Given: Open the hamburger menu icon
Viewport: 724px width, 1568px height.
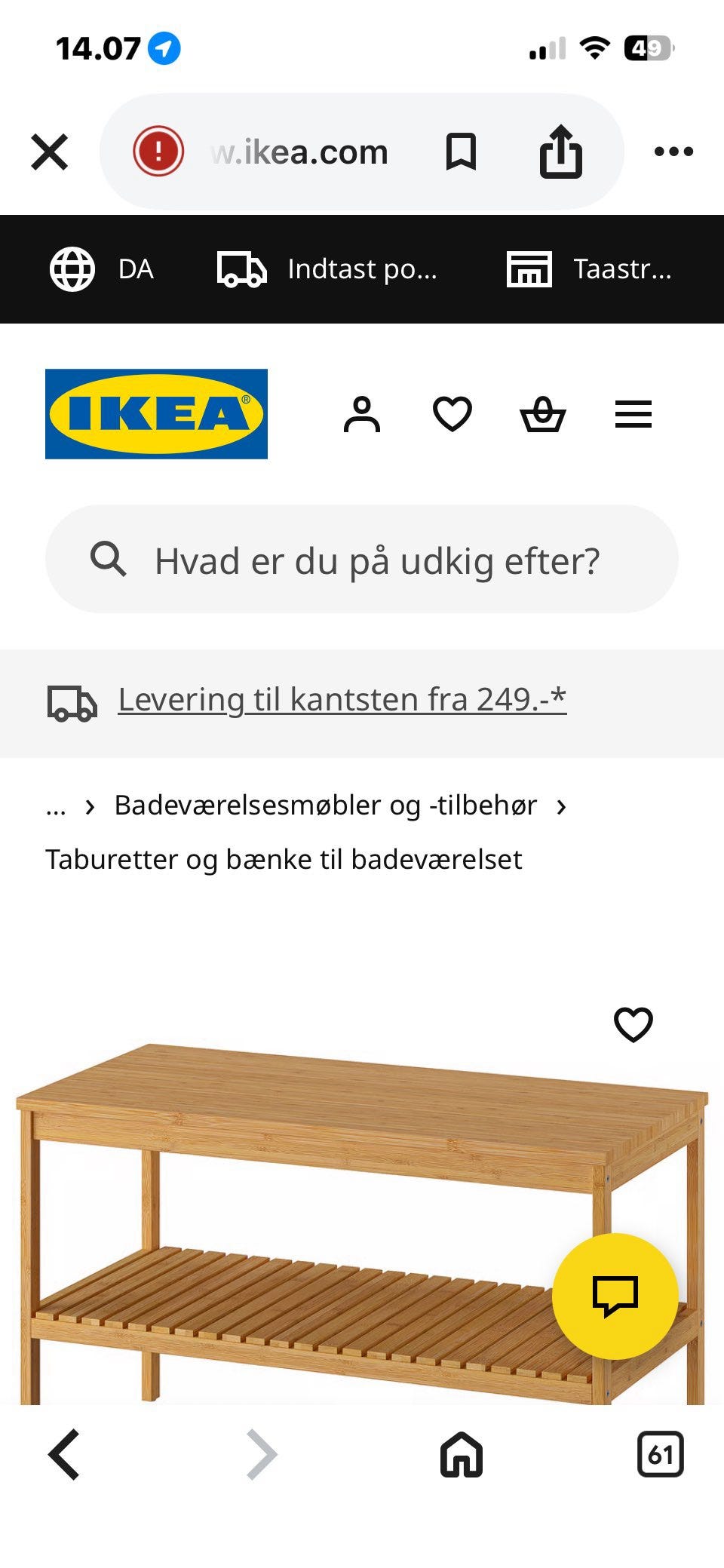Looking at the screenshot, I should click(632, 413).
